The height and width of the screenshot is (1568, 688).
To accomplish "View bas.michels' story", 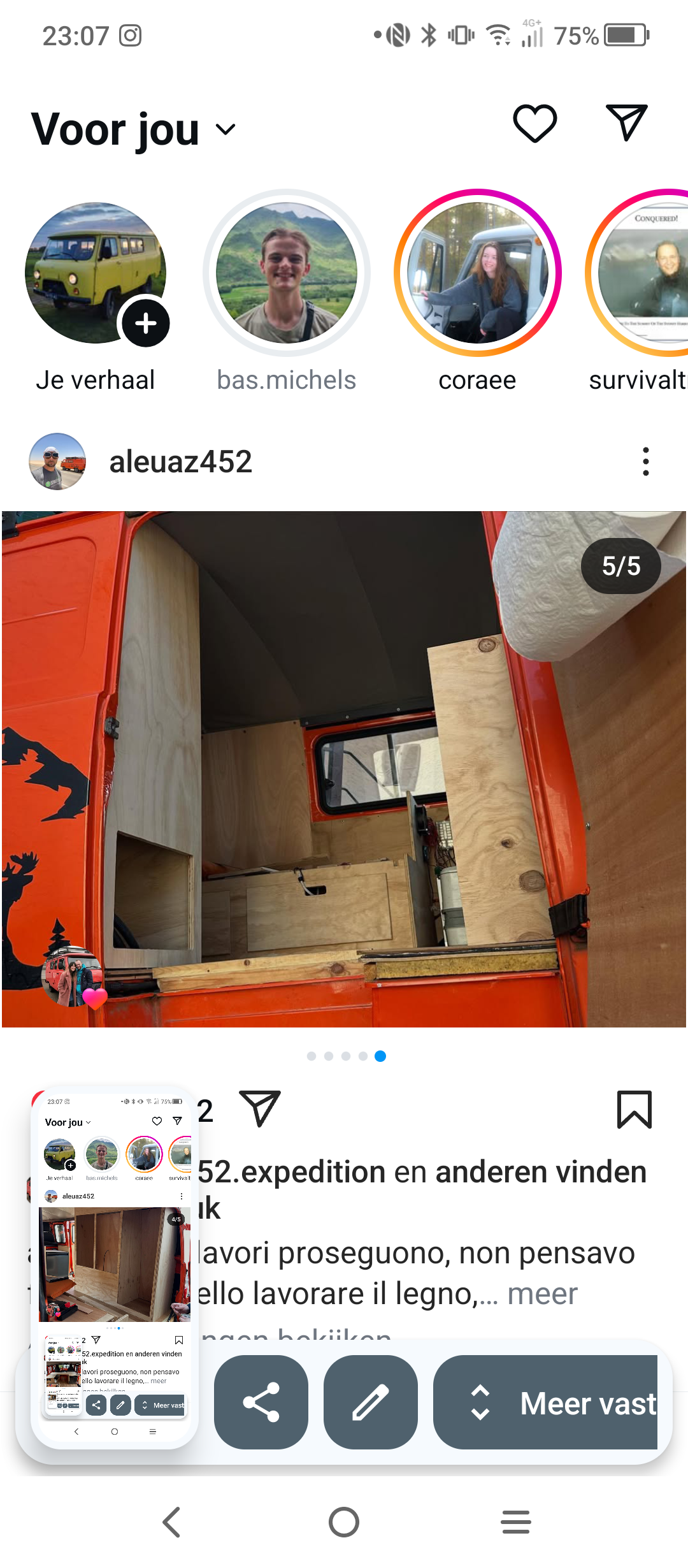I will pyautogui.click(x=287, y=273).
